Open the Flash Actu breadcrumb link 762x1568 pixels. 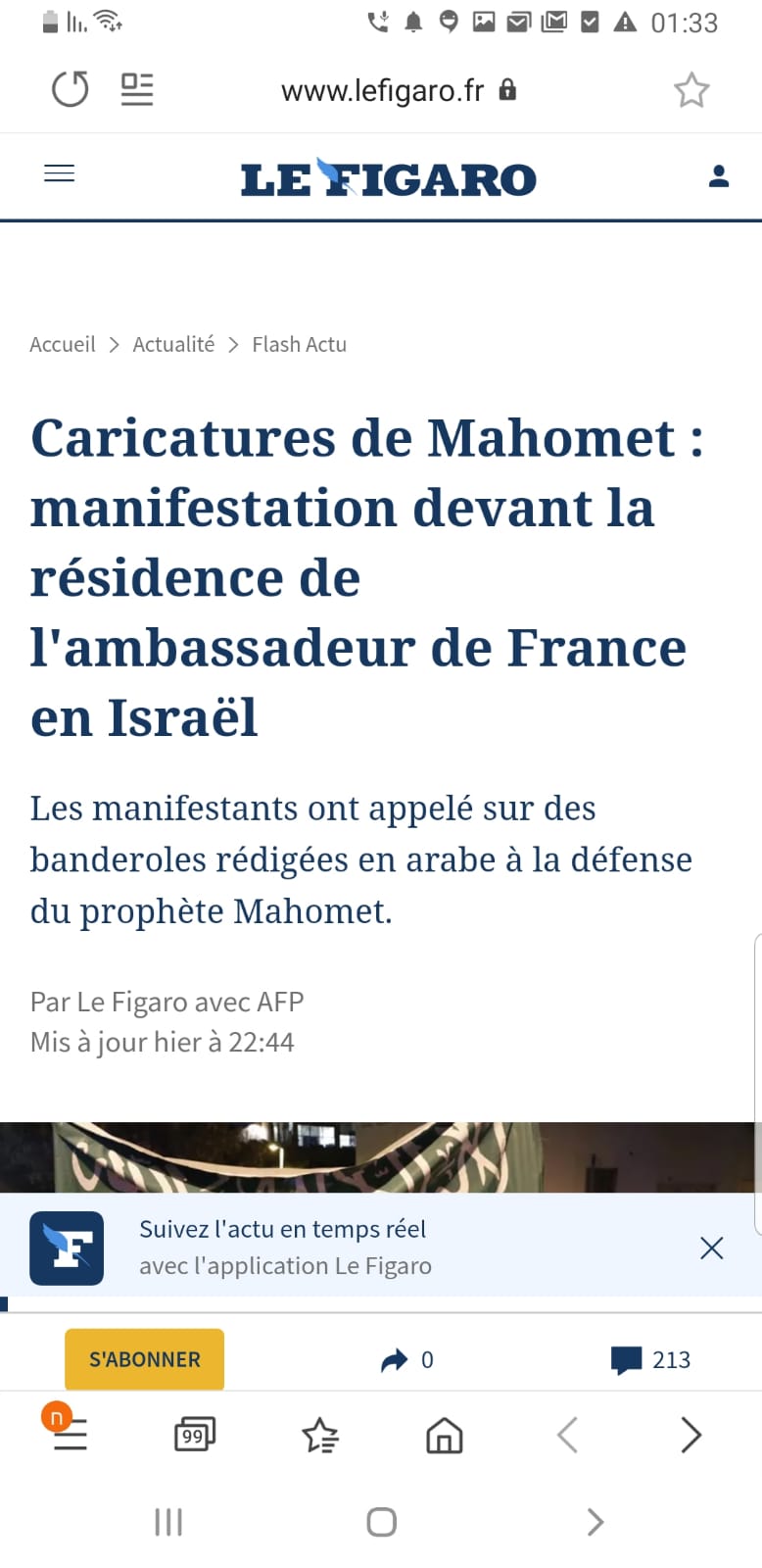tap(299, 345)
